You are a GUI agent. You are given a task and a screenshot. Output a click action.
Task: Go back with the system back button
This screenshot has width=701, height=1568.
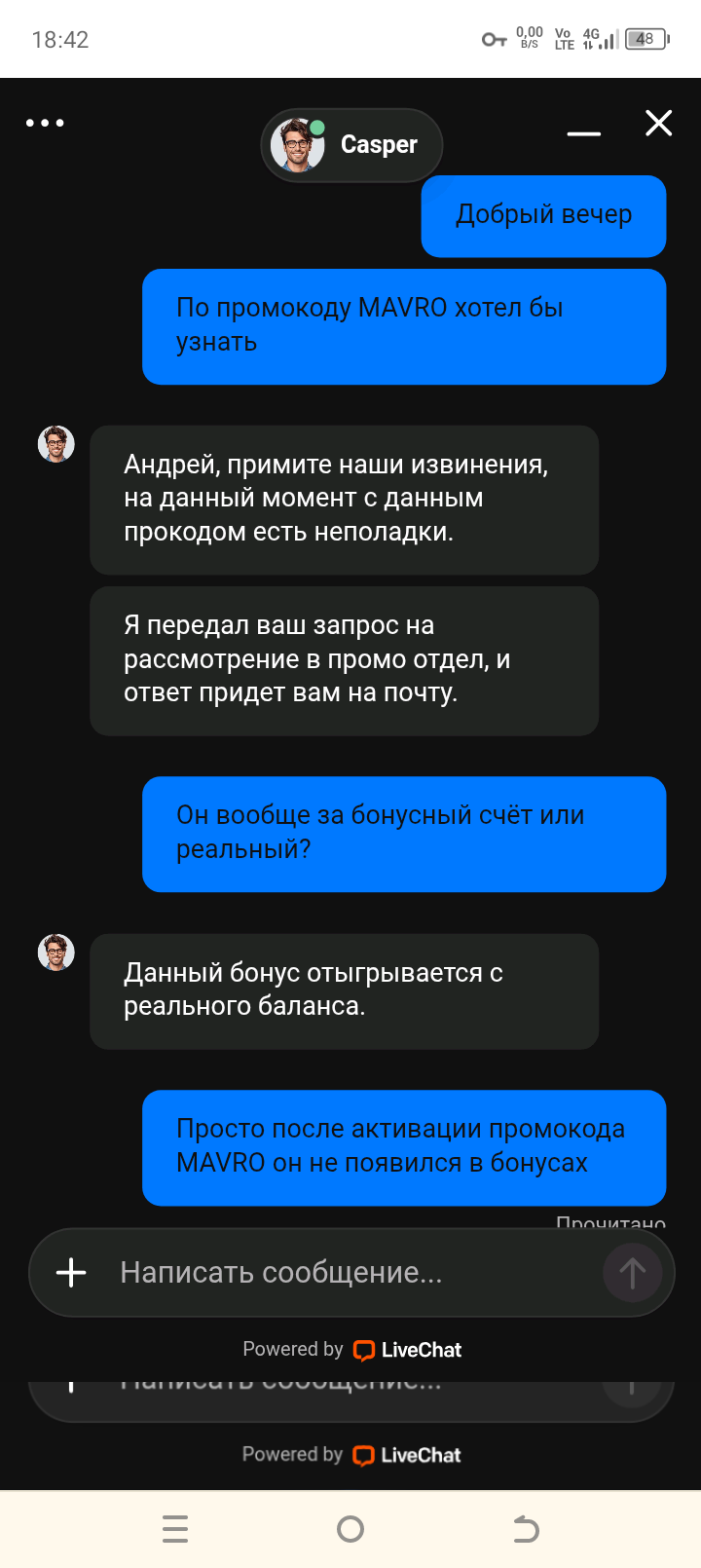526,1529
